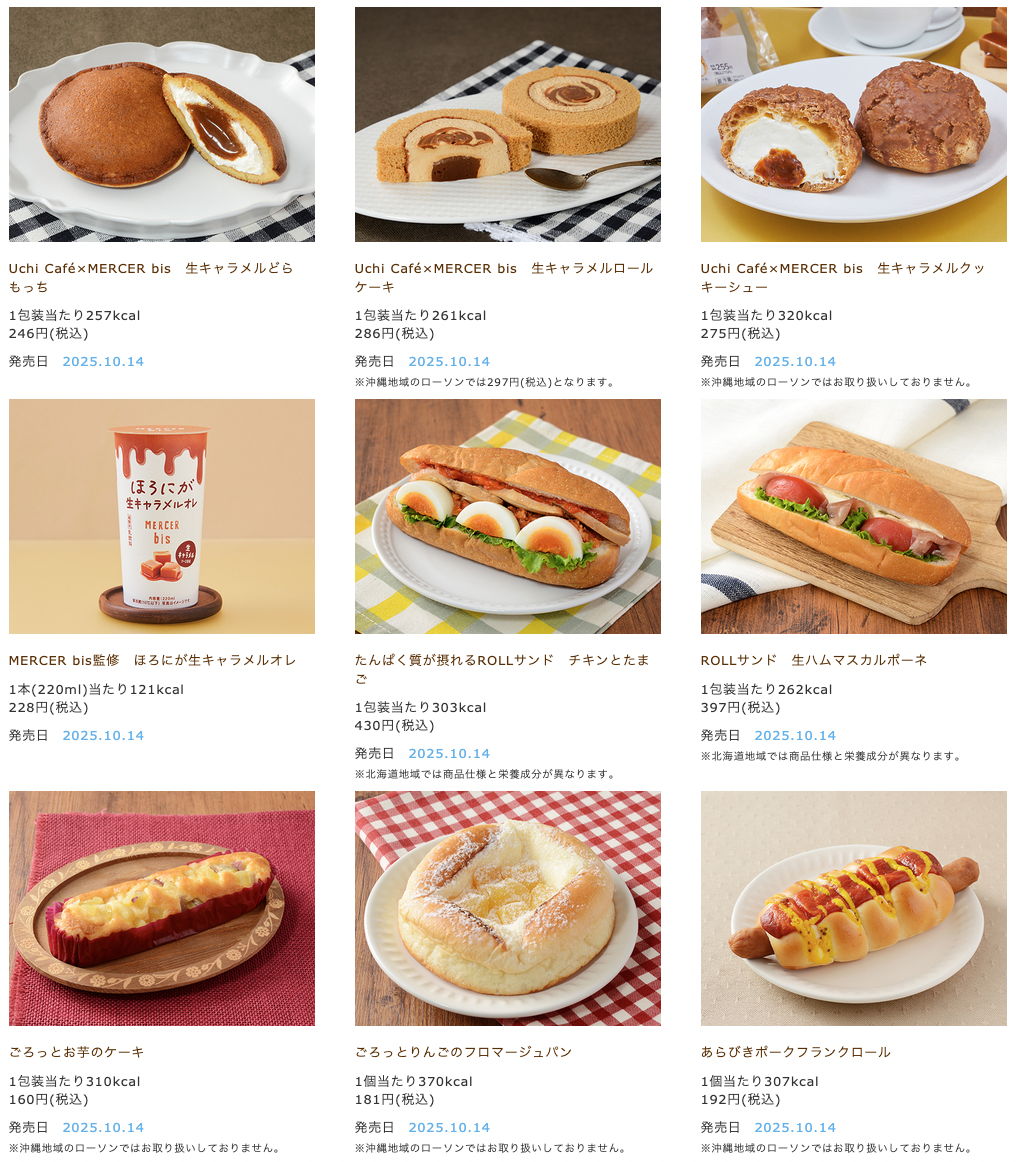Open the ごろっとお芋のケーキ product

pyautogui.click(x=161, y=908)
